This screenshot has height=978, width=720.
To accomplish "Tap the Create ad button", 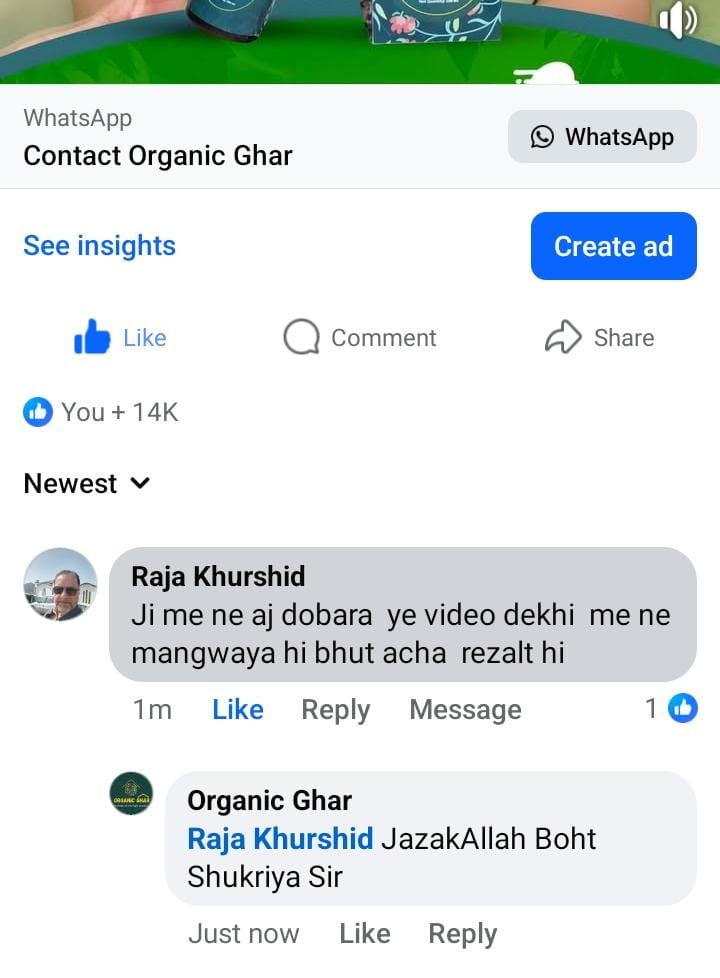I will click(613, 246).
